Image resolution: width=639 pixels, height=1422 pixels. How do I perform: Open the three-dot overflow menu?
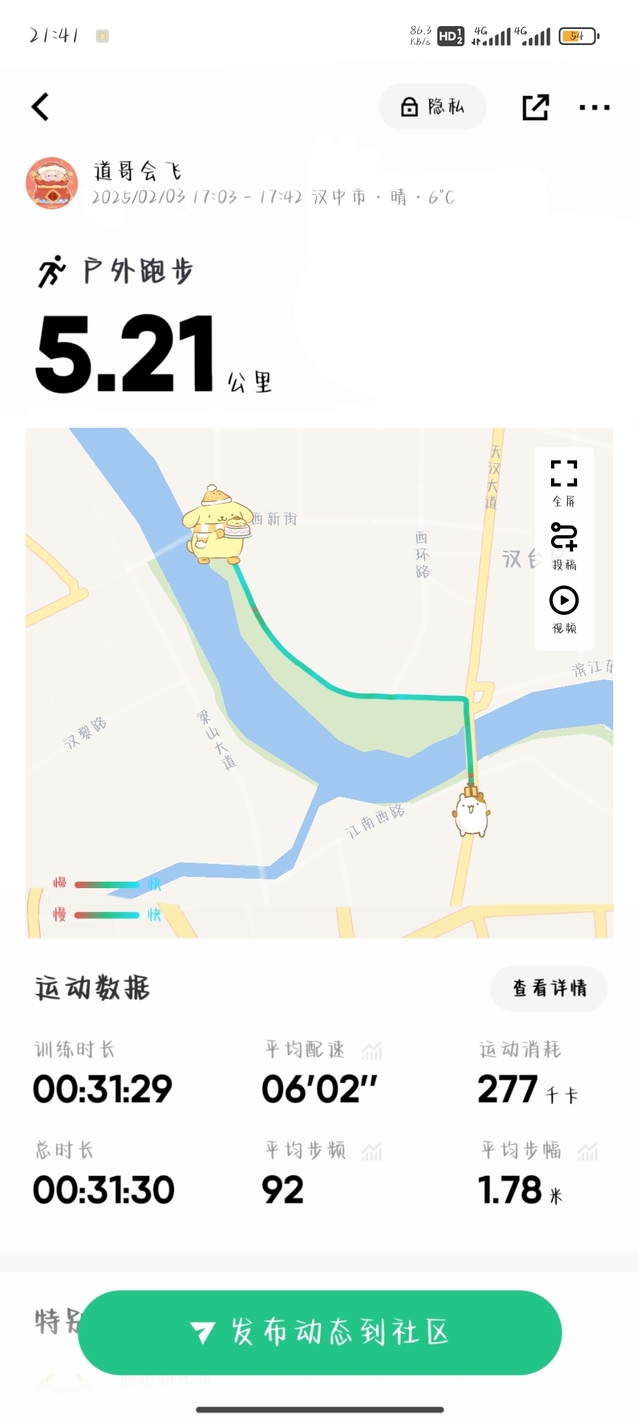(x=594, y=107)
